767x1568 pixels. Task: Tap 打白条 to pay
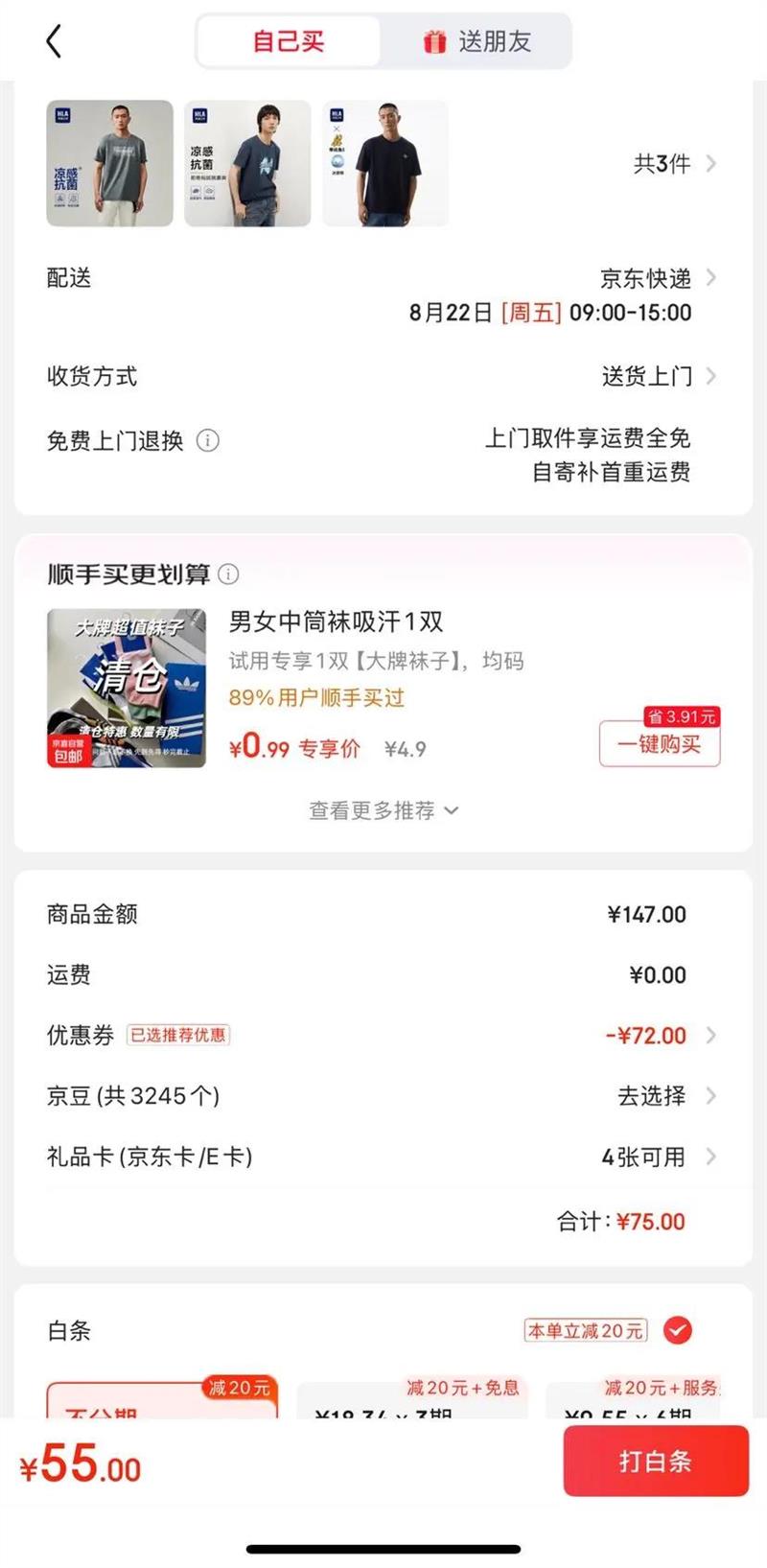click(656, 1461)
